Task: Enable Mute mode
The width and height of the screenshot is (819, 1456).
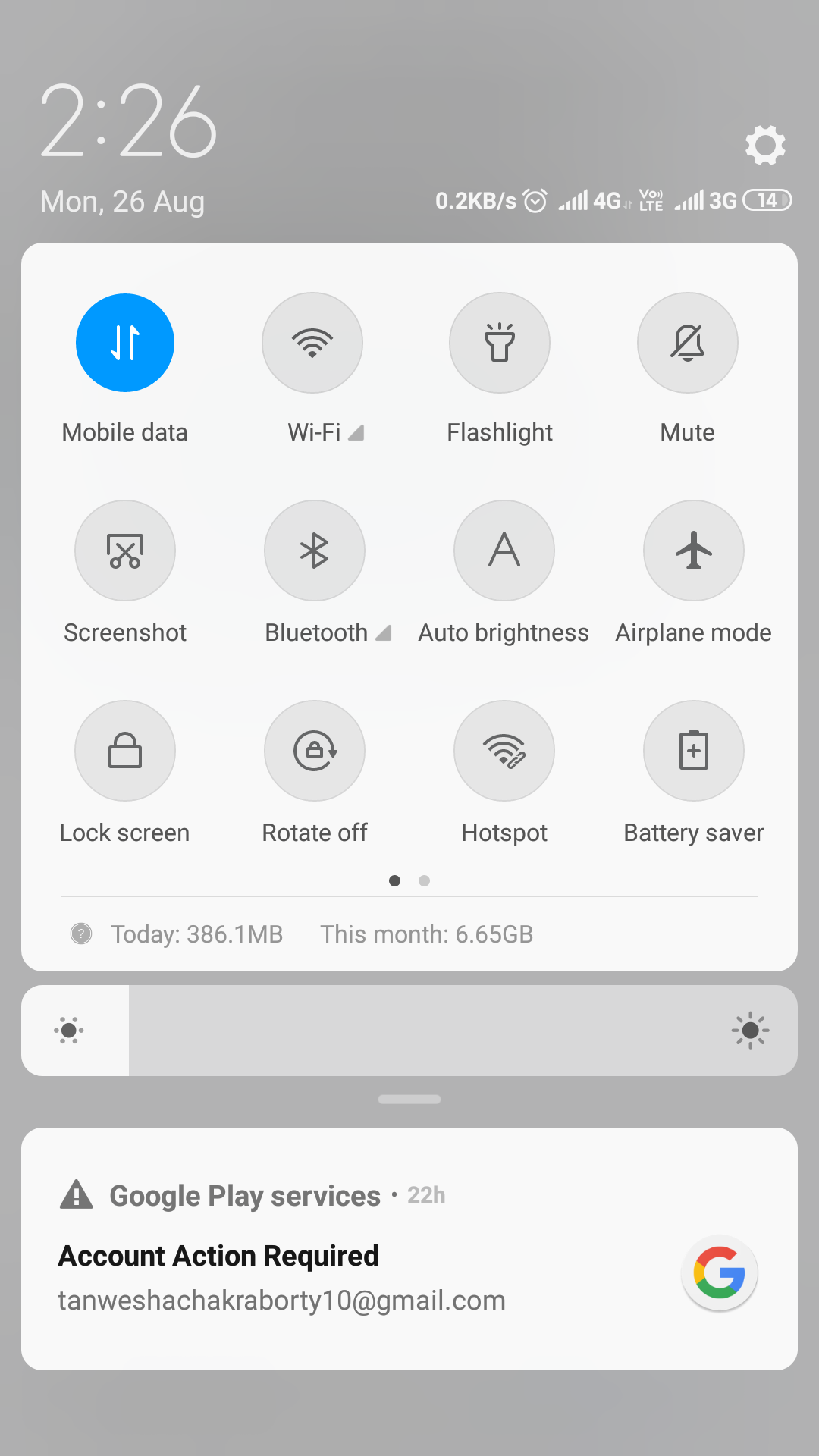Action: pos(688,343)
